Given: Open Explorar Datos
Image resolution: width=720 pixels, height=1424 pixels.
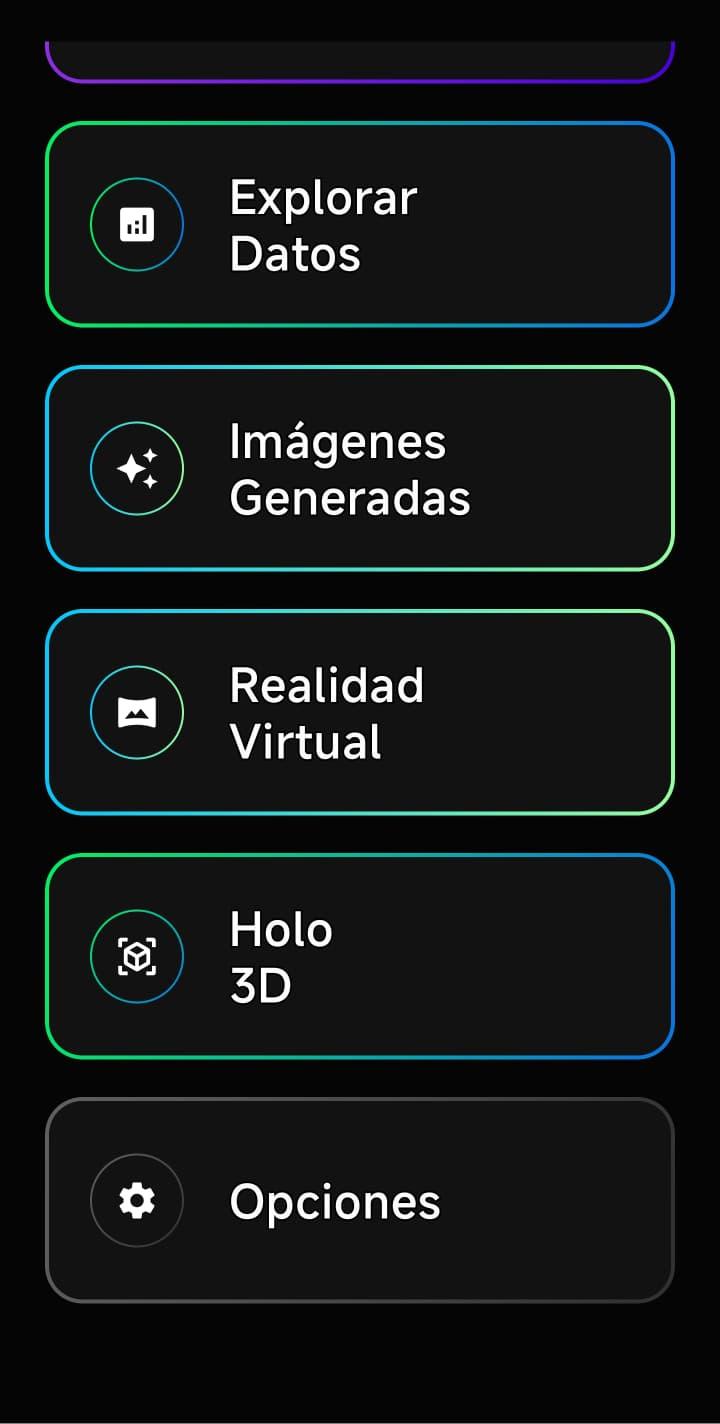Looking at the screenshot, I should point(360,224).
